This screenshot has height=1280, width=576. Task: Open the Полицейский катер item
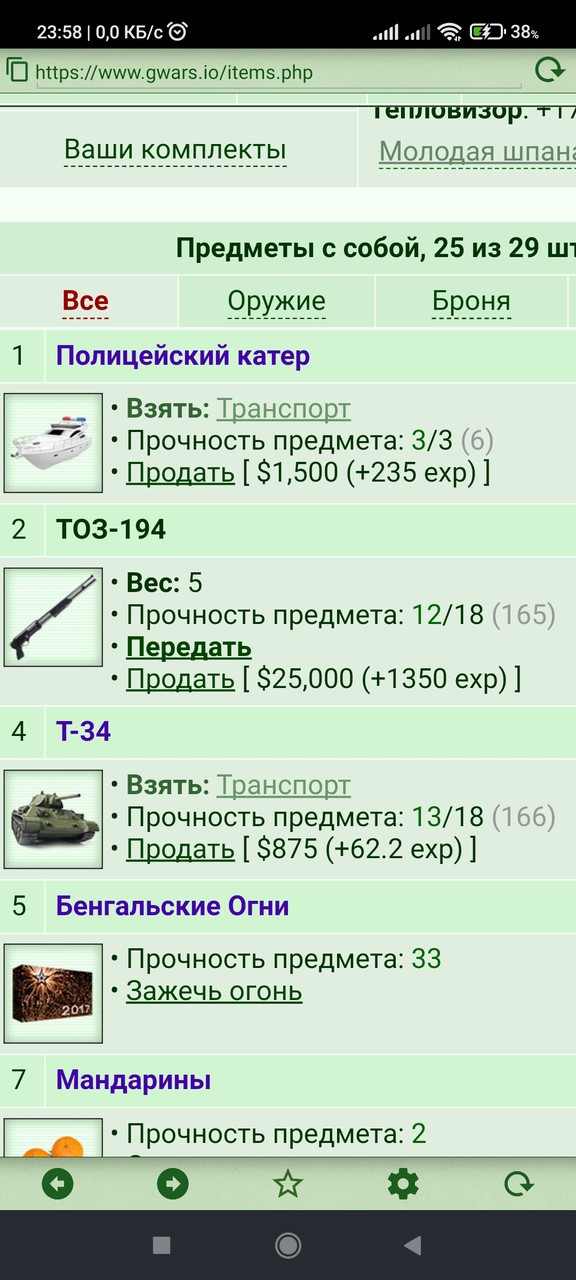pos(183,356)
